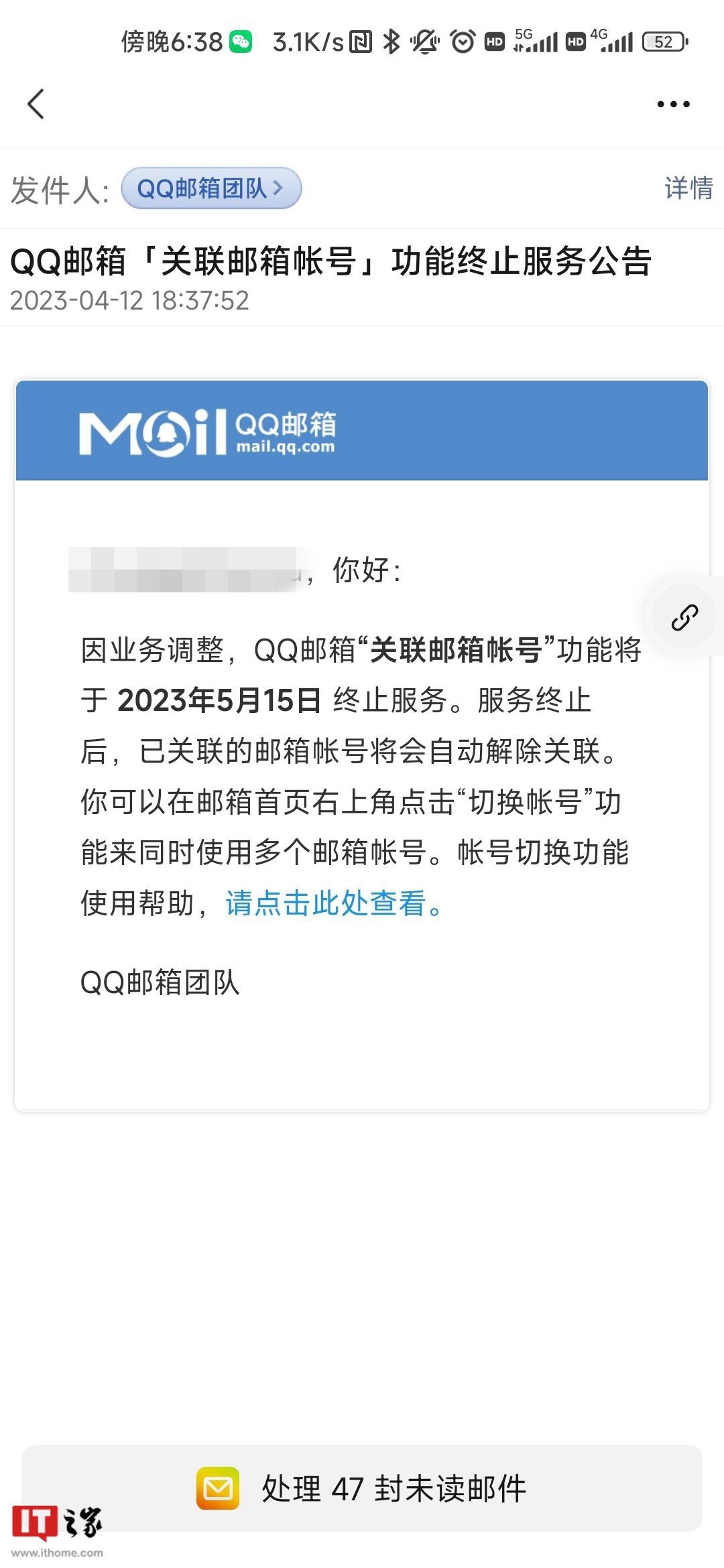Open the three-dot overflow menu
724x1568 pixels.
673,105
